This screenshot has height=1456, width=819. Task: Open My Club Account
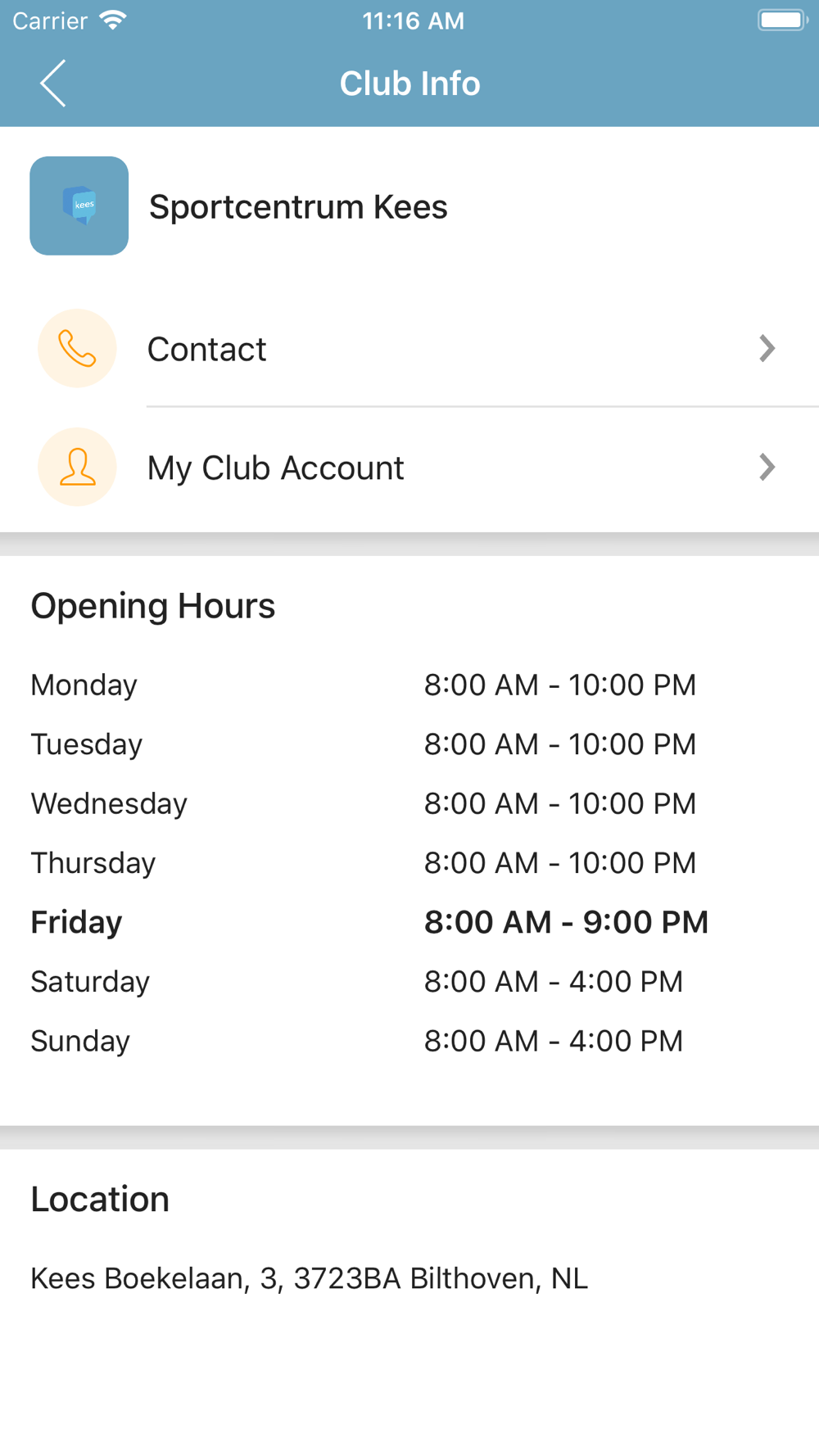coord(409,468)
